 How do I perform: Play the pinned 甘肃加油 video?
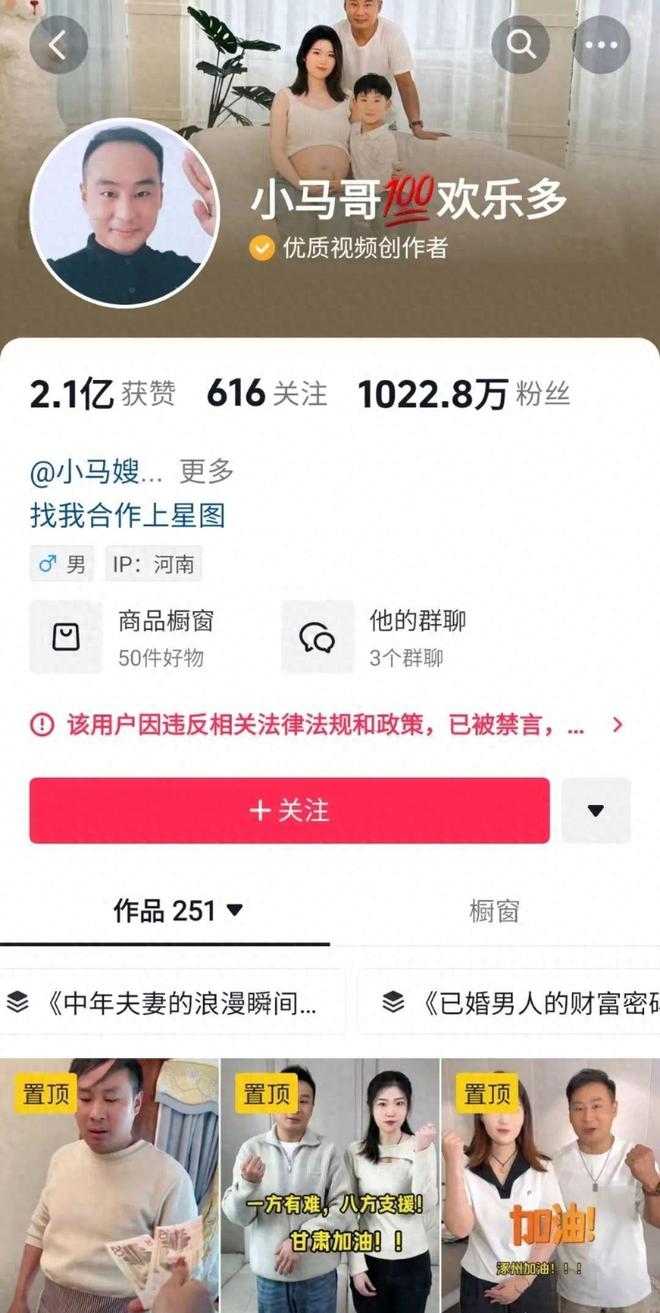[x=330, y=1186]
